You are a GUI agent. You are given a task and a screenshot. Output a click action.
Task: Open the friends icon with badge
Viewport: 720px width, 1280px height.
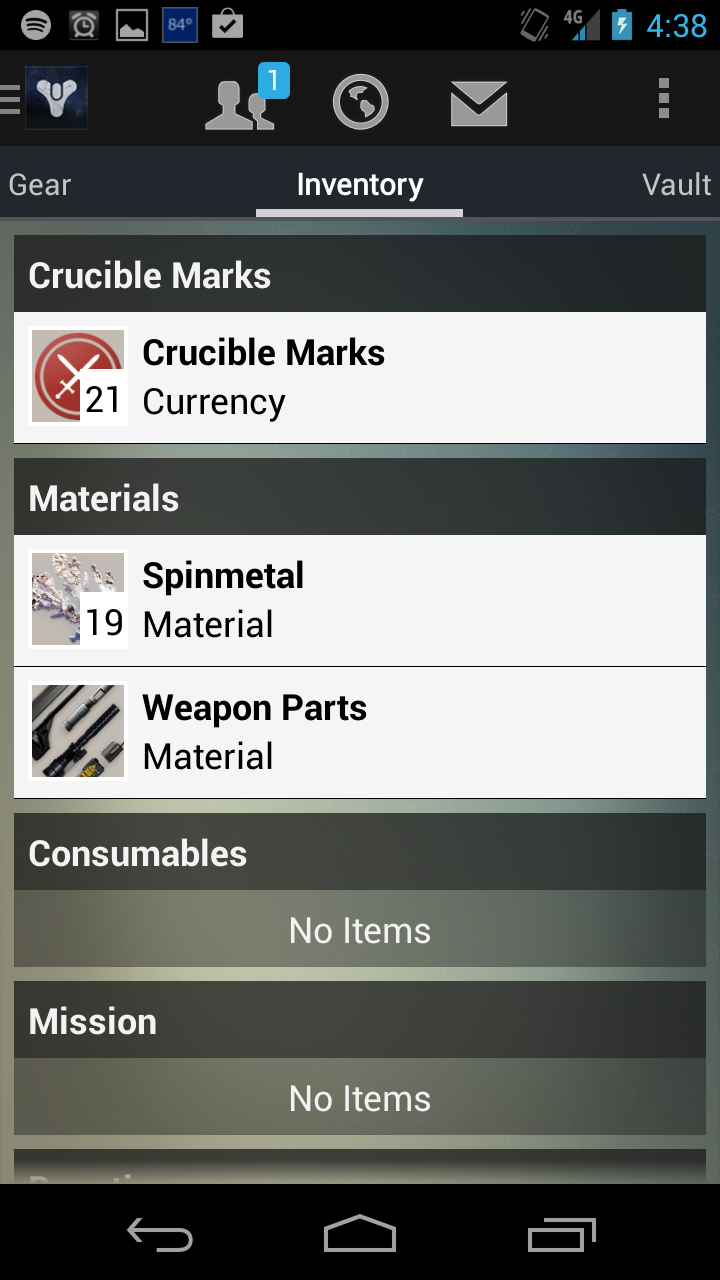tap(242, 102)
